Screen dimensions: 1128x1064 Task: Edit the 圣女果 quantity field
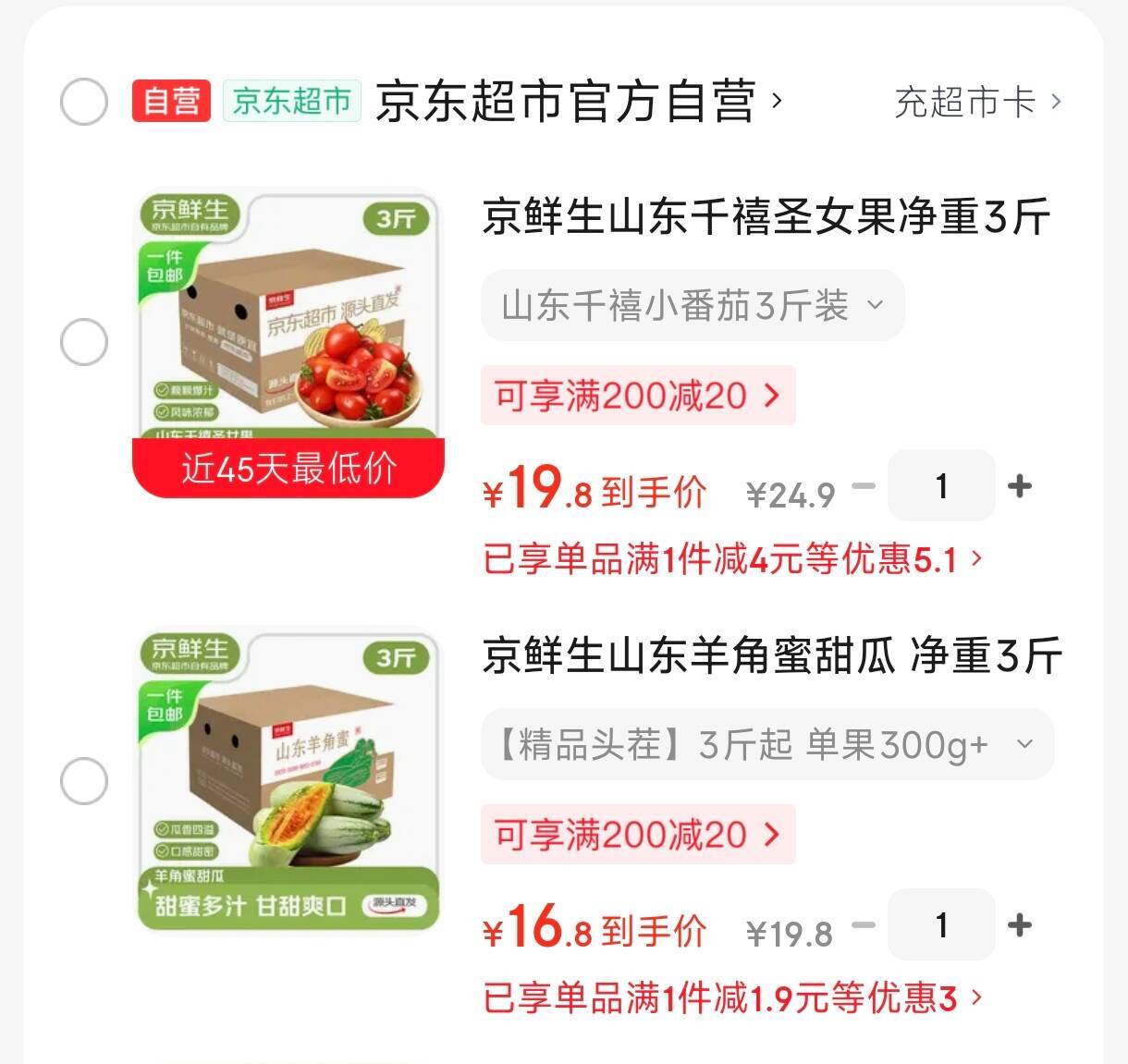point(941,486)
